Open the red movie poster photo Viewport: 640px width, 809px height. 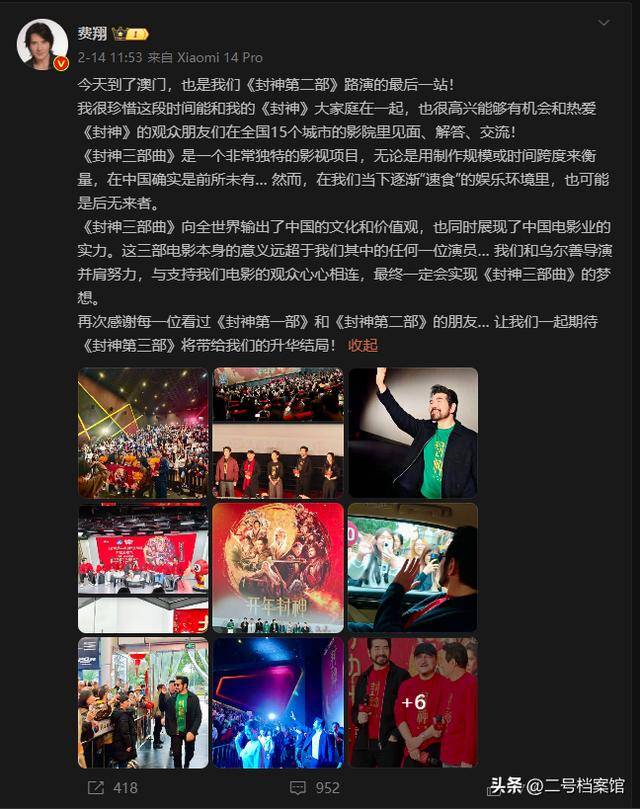pos(278,567)
